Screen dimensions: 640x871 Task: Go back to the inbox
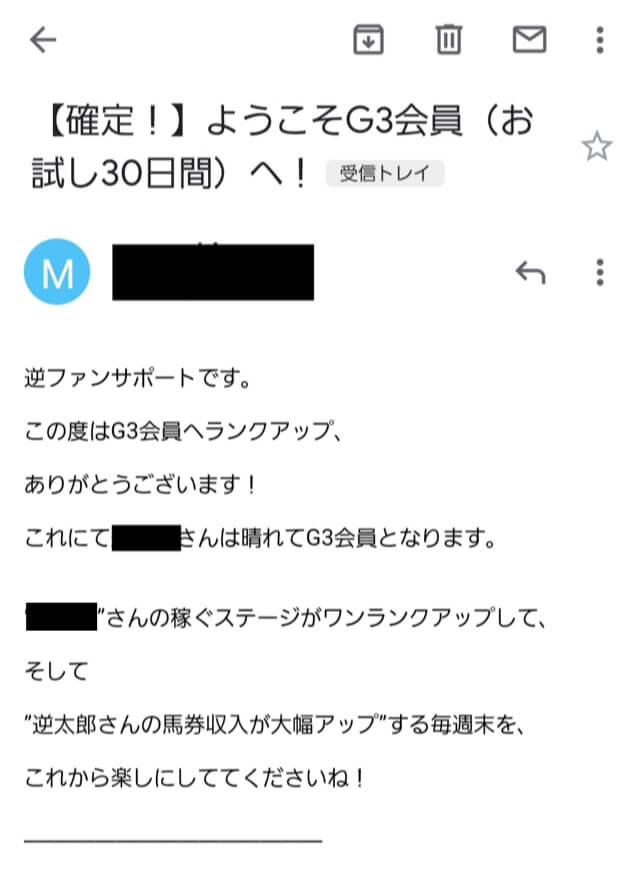click(44, 40)
